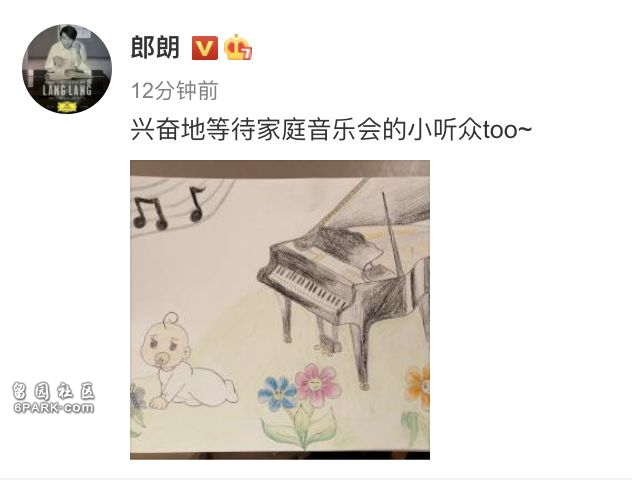Open the piano and baby drawing image
The height and width of the screenshot is (480, 632).
point(280,310)
